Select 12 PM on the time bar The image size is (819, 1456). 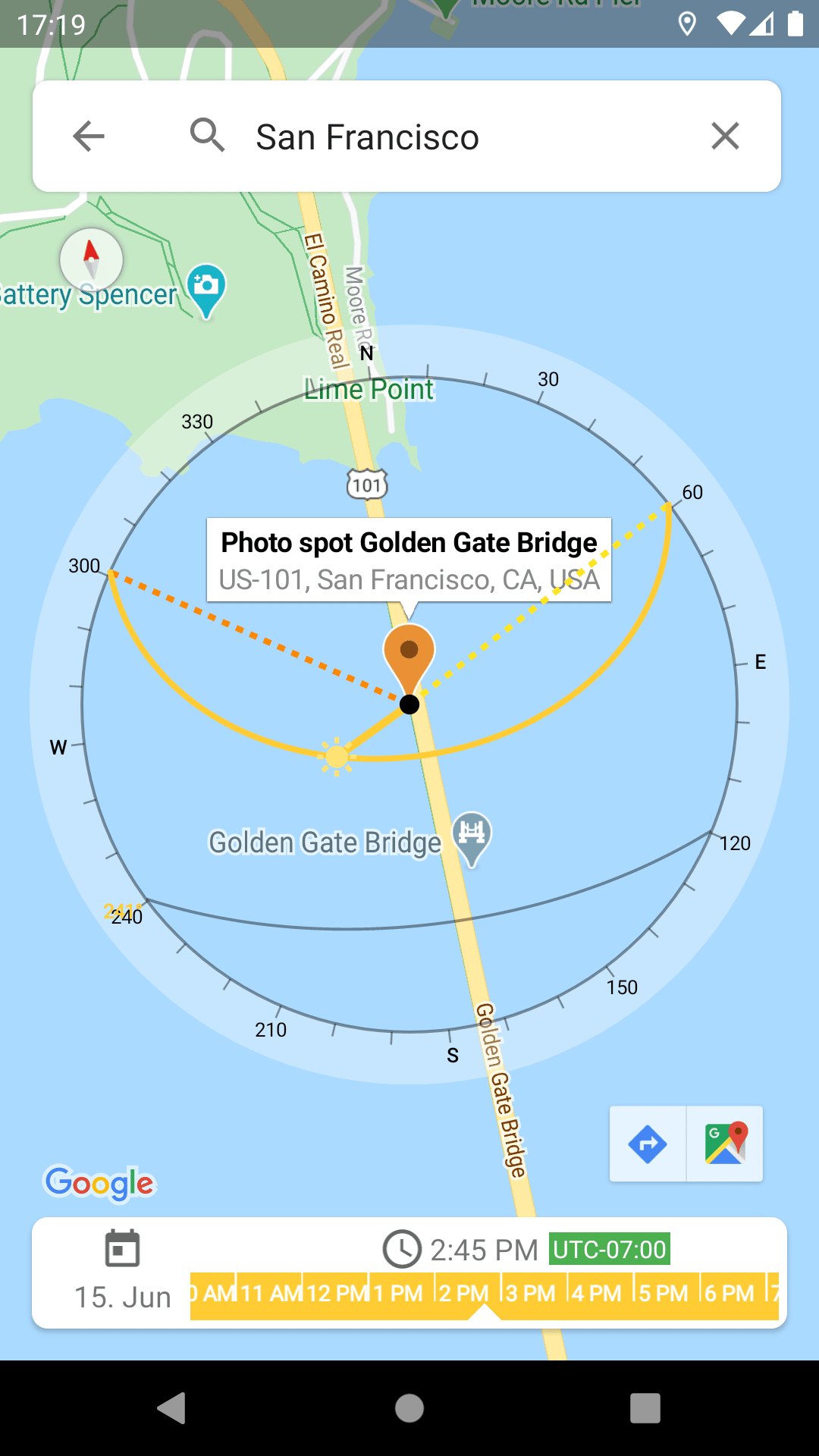[x=337, y=1293]
